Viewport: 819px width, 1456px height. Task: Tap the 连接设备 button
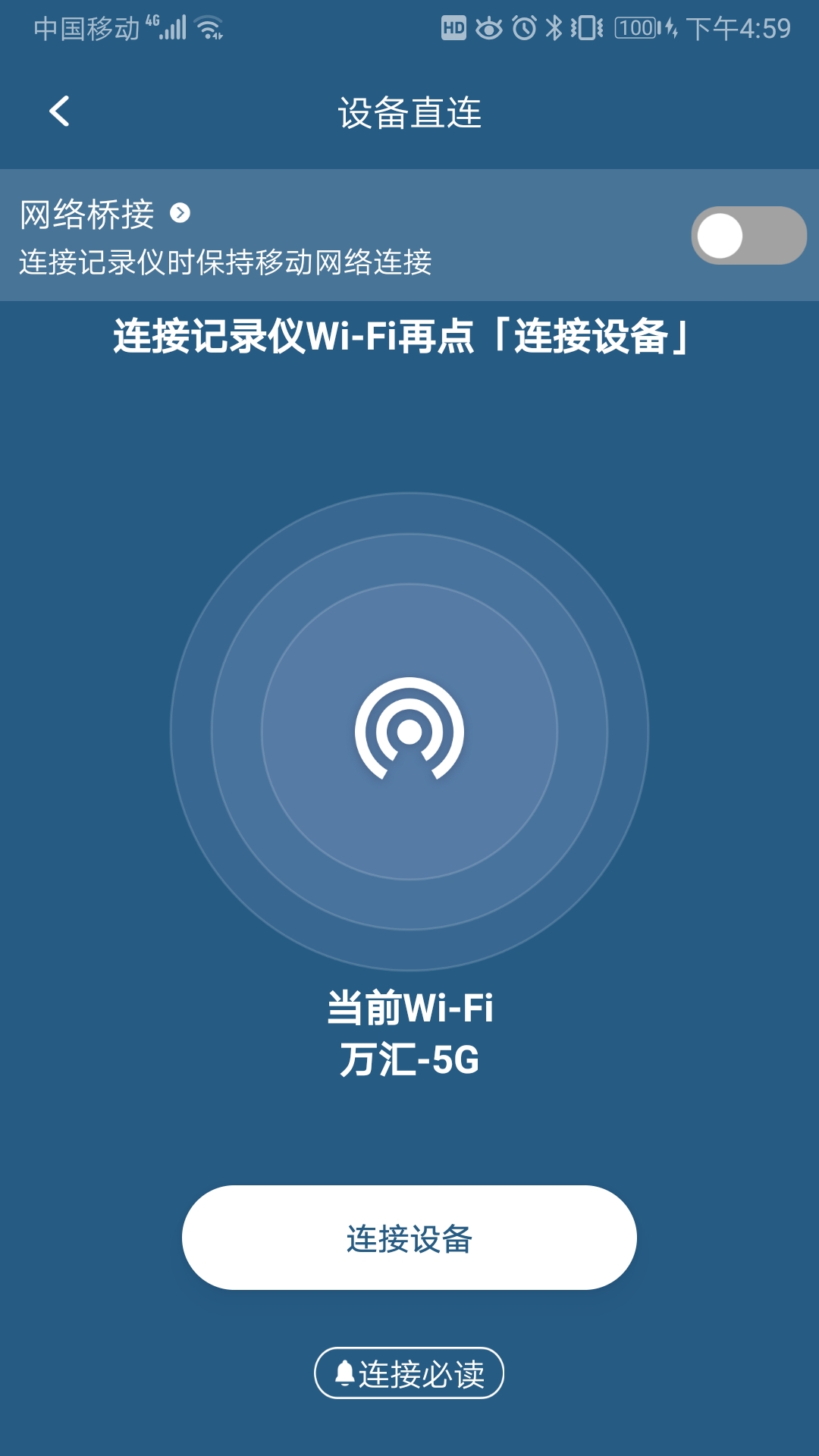pos(409,1238)
